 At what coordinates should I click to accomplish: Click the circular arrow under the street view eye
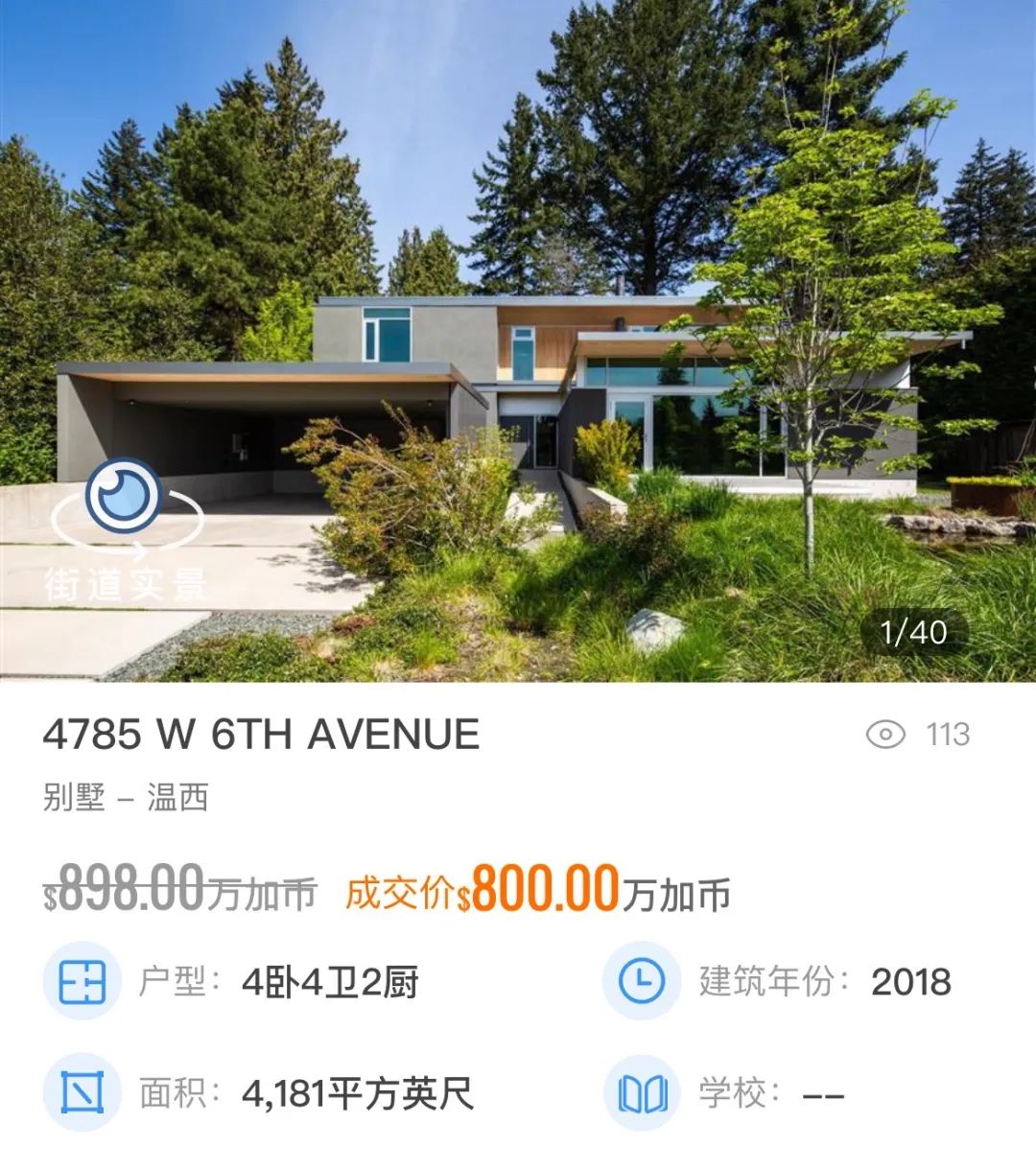[134, 547]
